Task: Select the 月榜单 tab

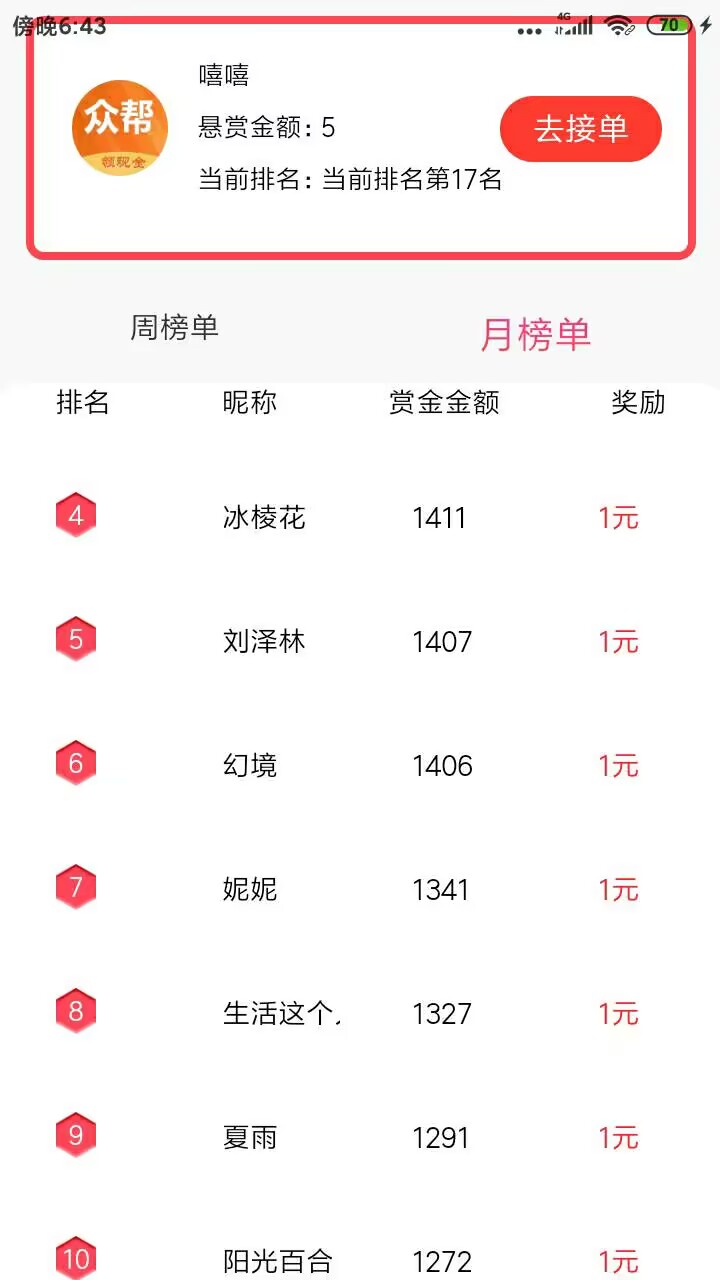Action: [x=536, y=334]
